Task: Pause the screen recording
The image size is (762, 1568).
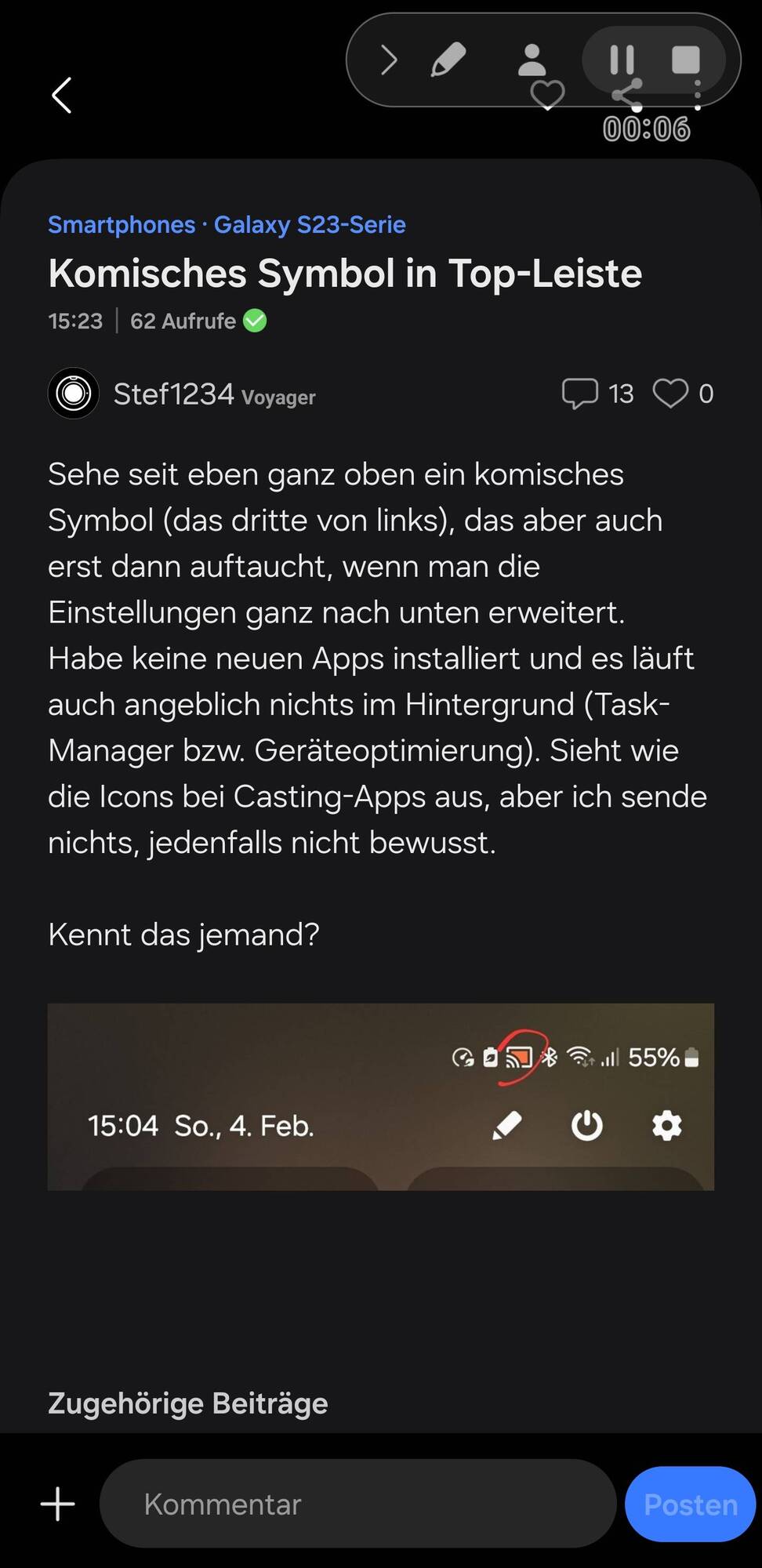Action: 622,60
